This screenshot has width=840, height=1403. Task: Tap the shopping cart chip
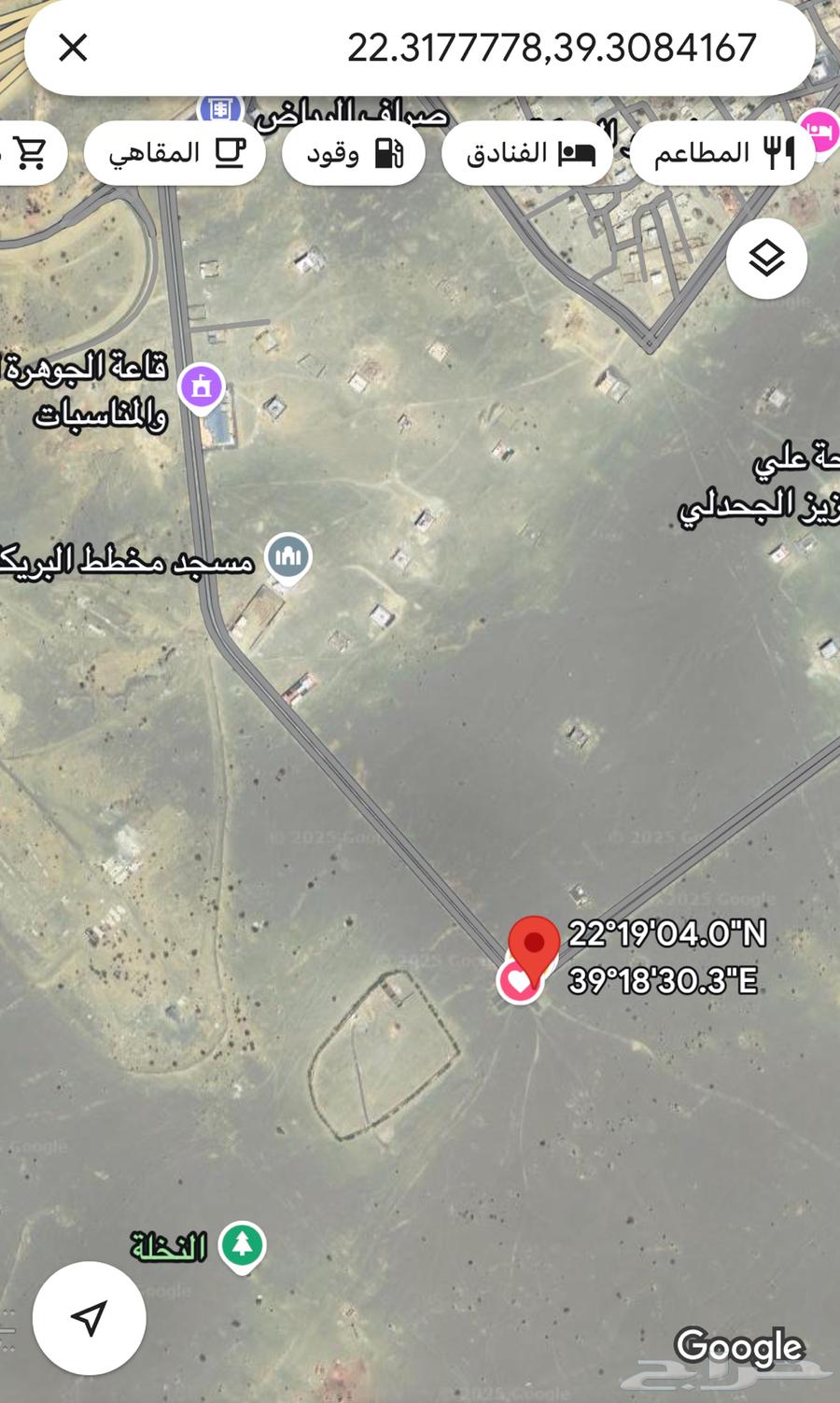(x=30, y=153)
